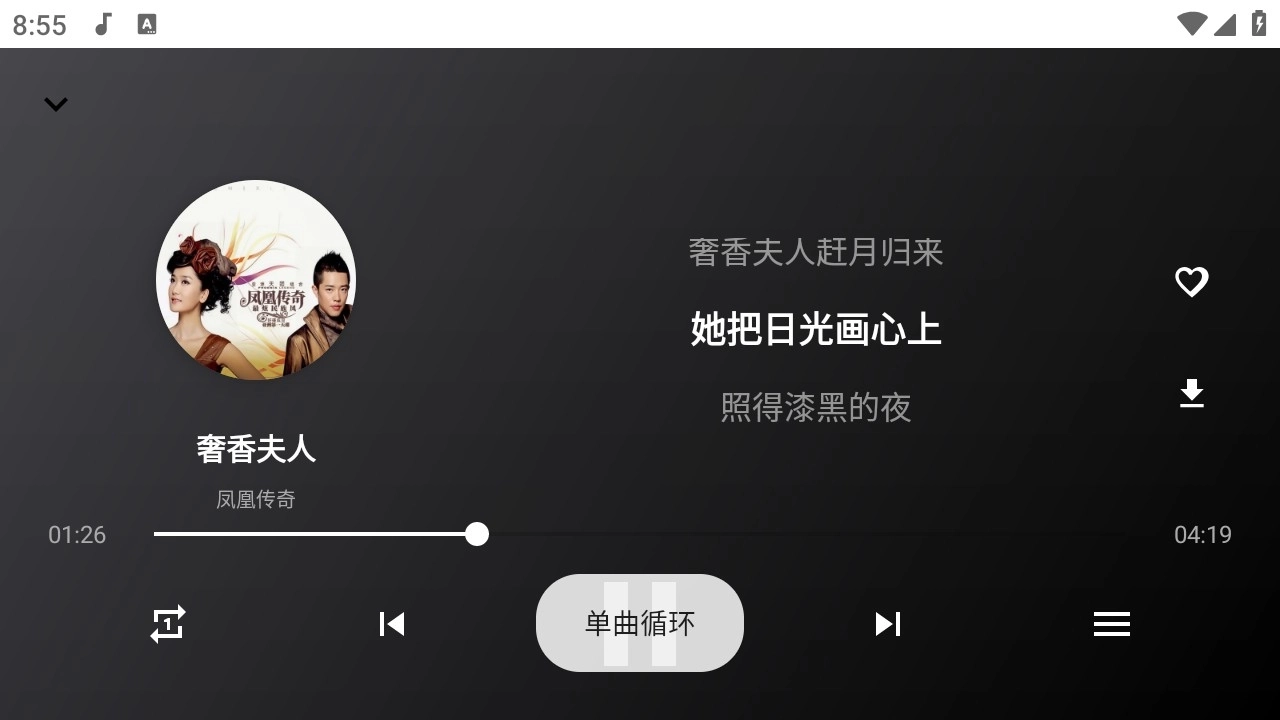
Task: Skip to the next track
Action: [888, 624]
